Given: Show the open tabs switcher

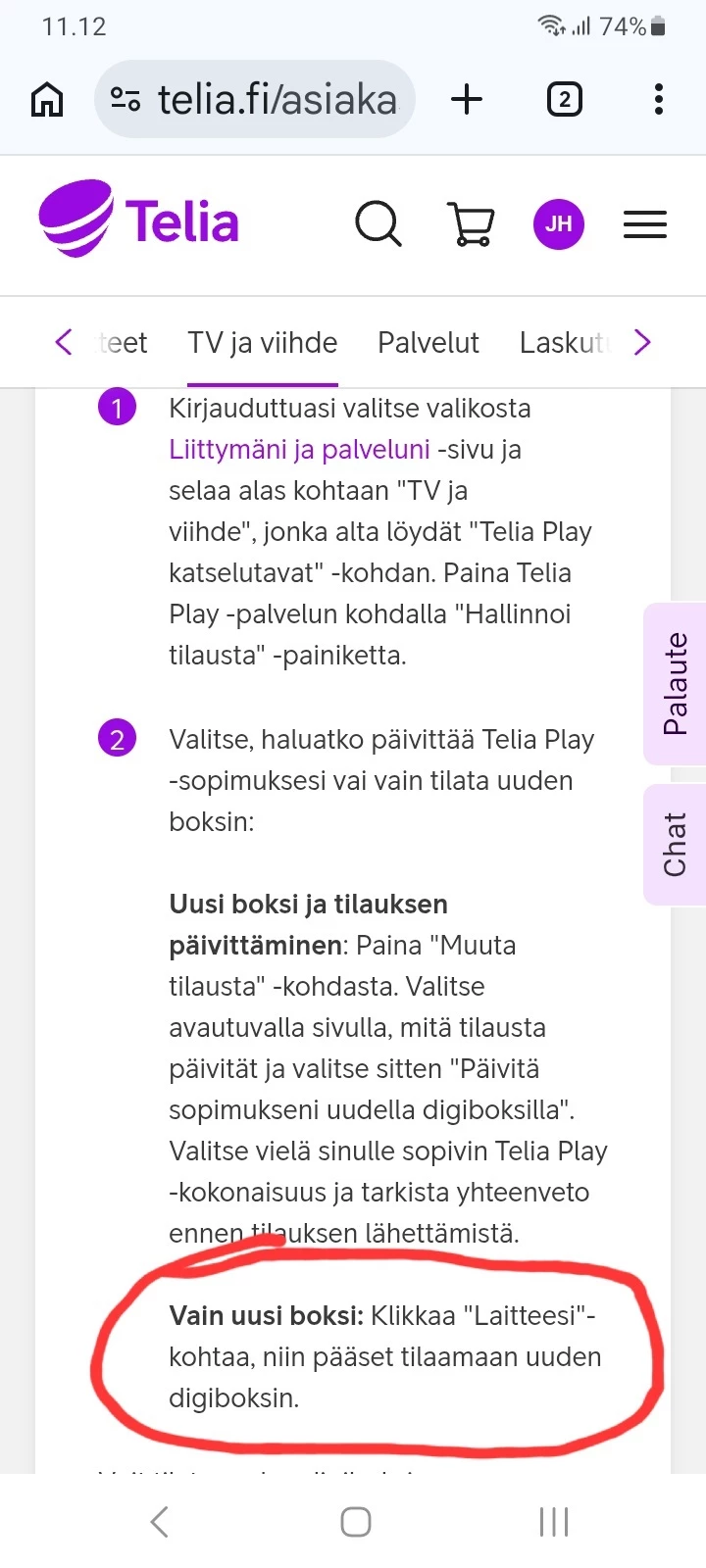Looking at the screenshot, I should click(x=564, y=99).
